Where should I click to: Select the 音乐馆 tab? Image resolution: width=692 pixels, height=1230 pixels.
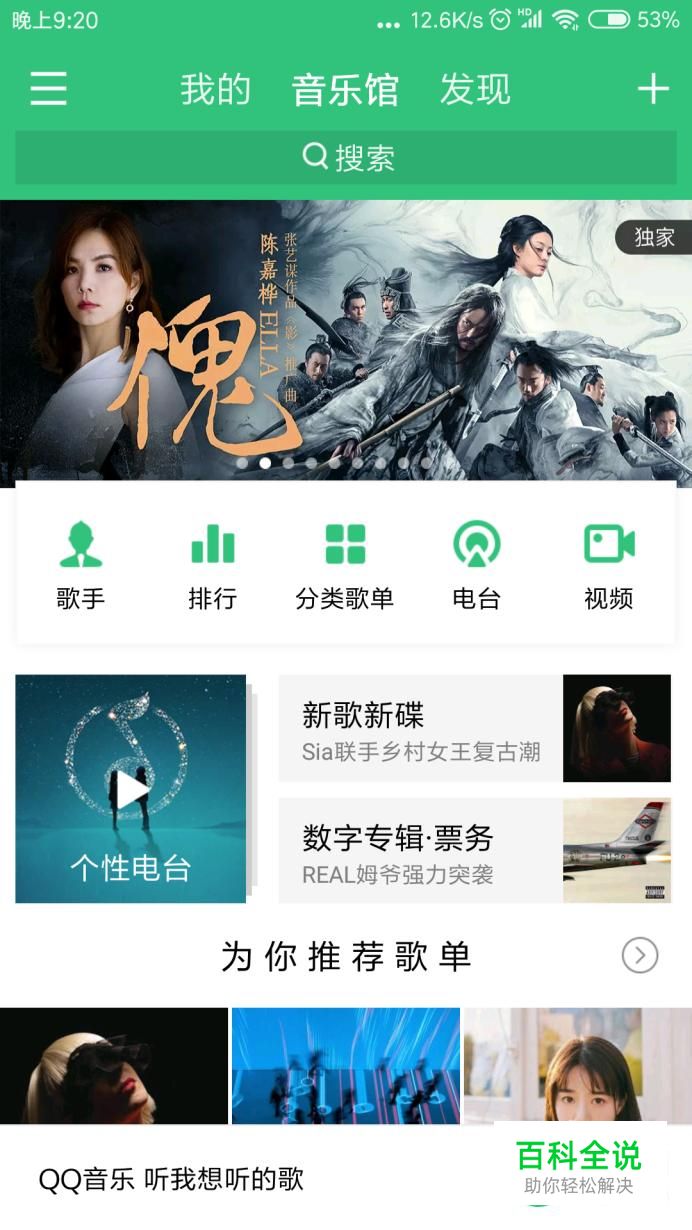click(x=345, y=90)
